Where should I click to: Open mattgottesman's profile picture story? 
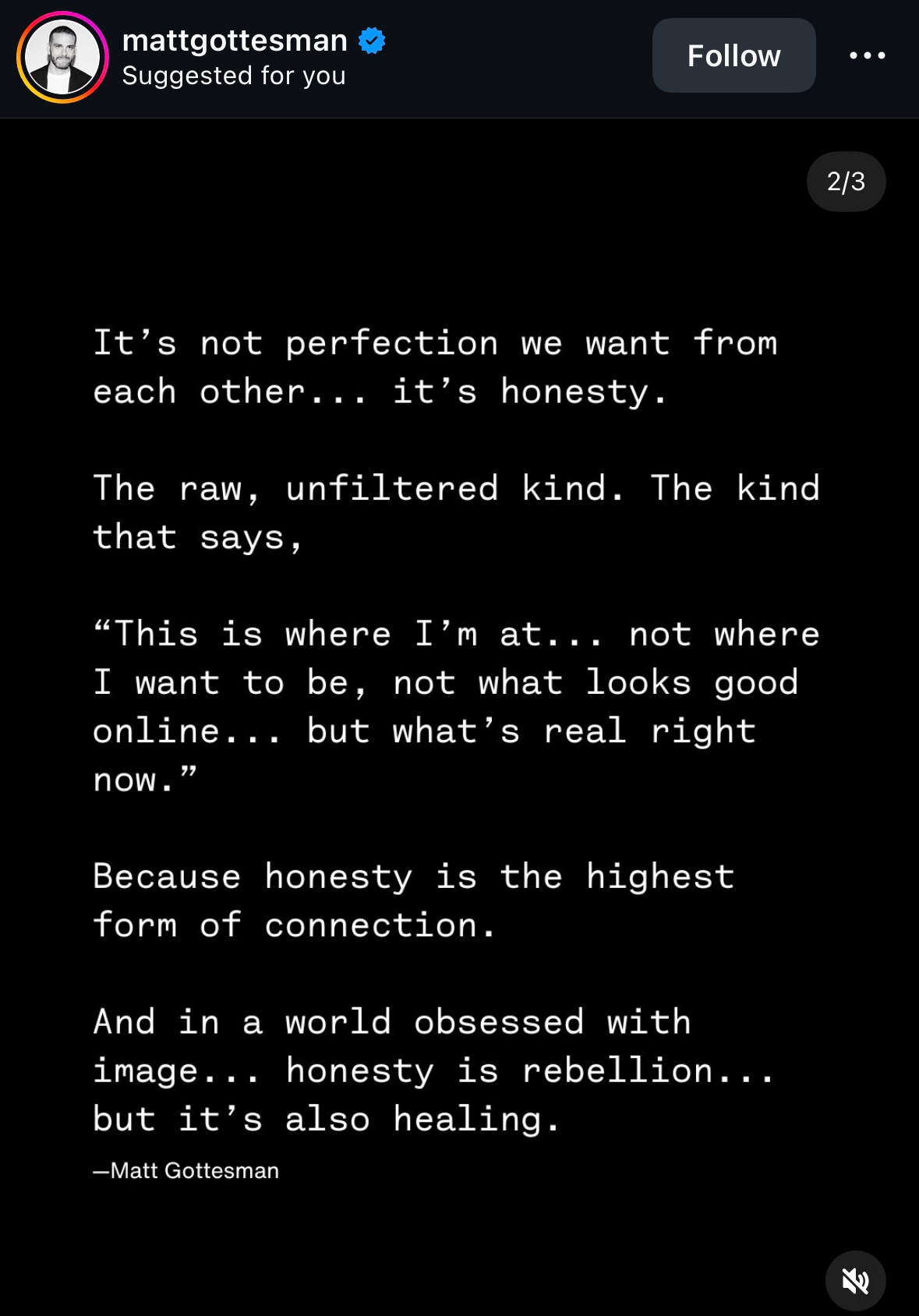pos(62,57)
